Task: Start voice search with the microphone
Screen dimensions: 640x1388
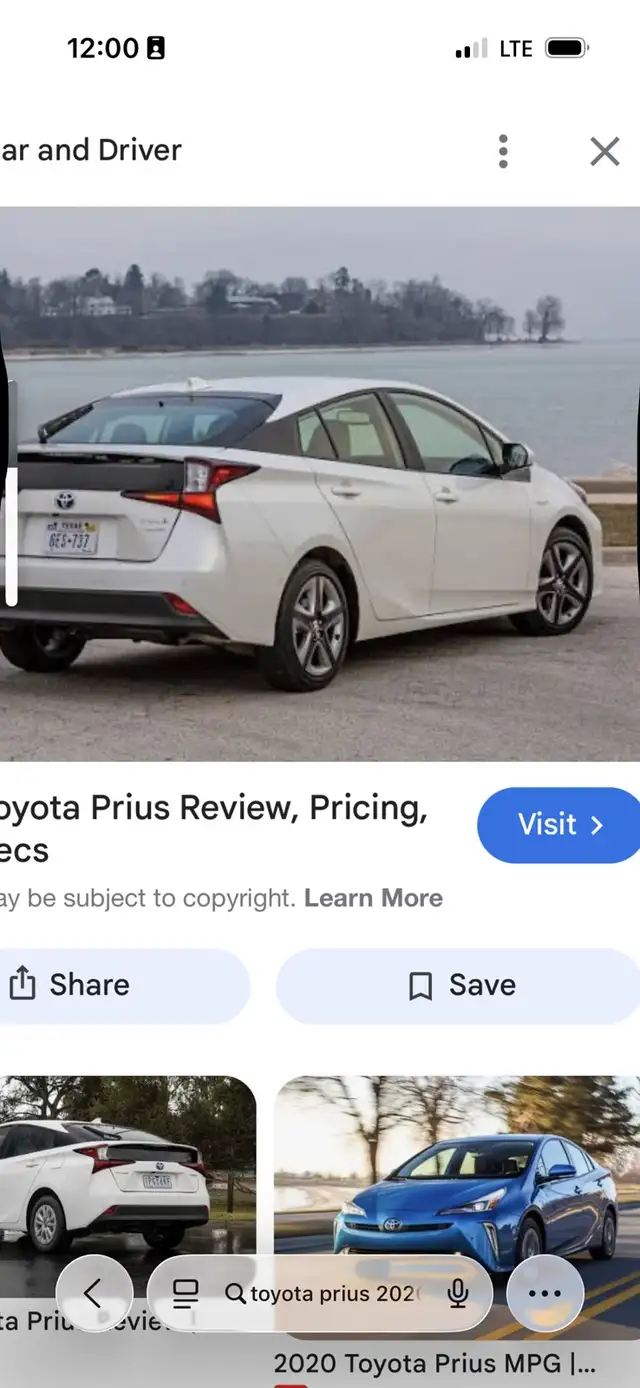Action: (x=458, y=1294)
